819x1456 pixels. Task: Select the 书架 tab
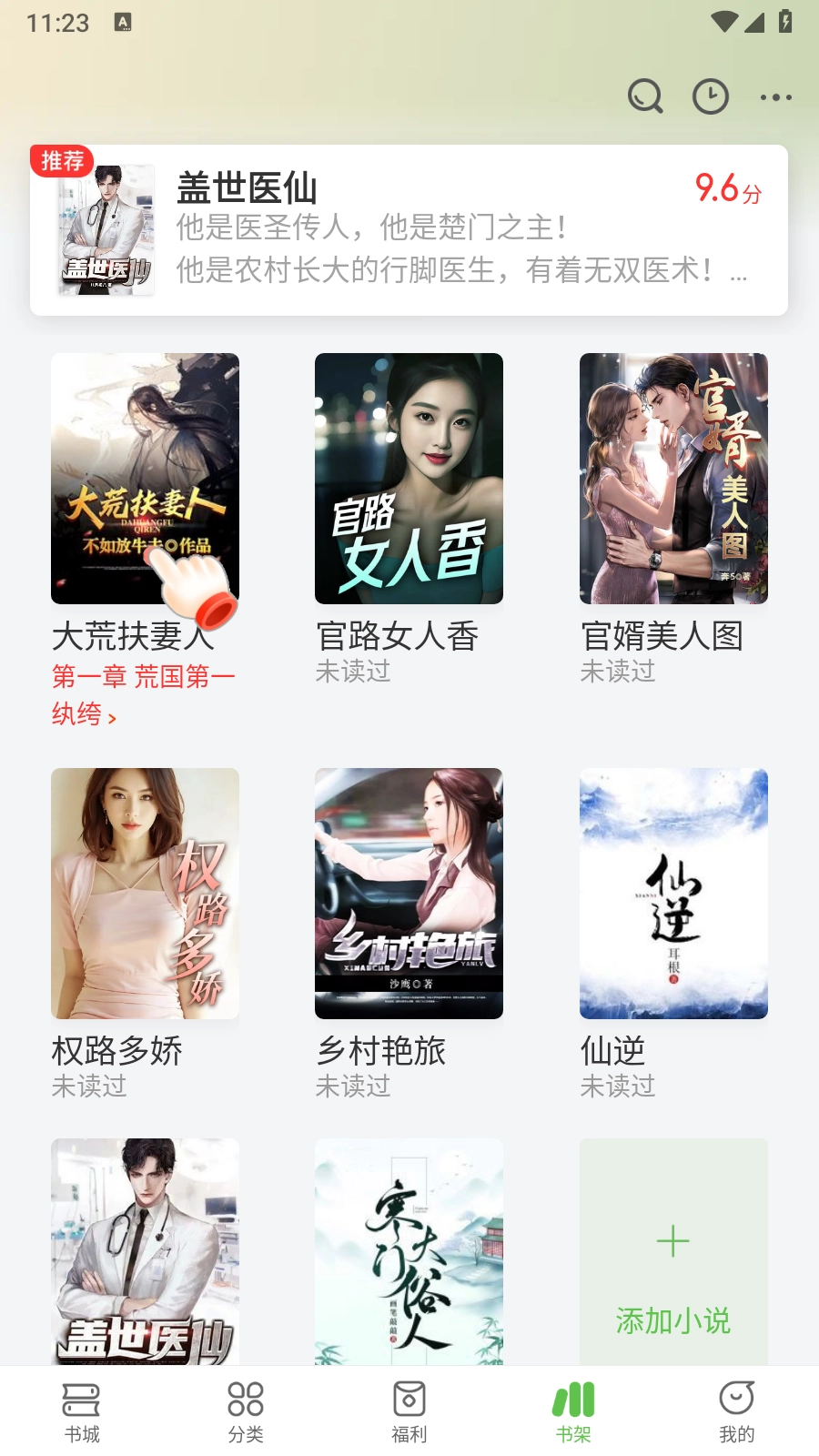coord(573,1411)
